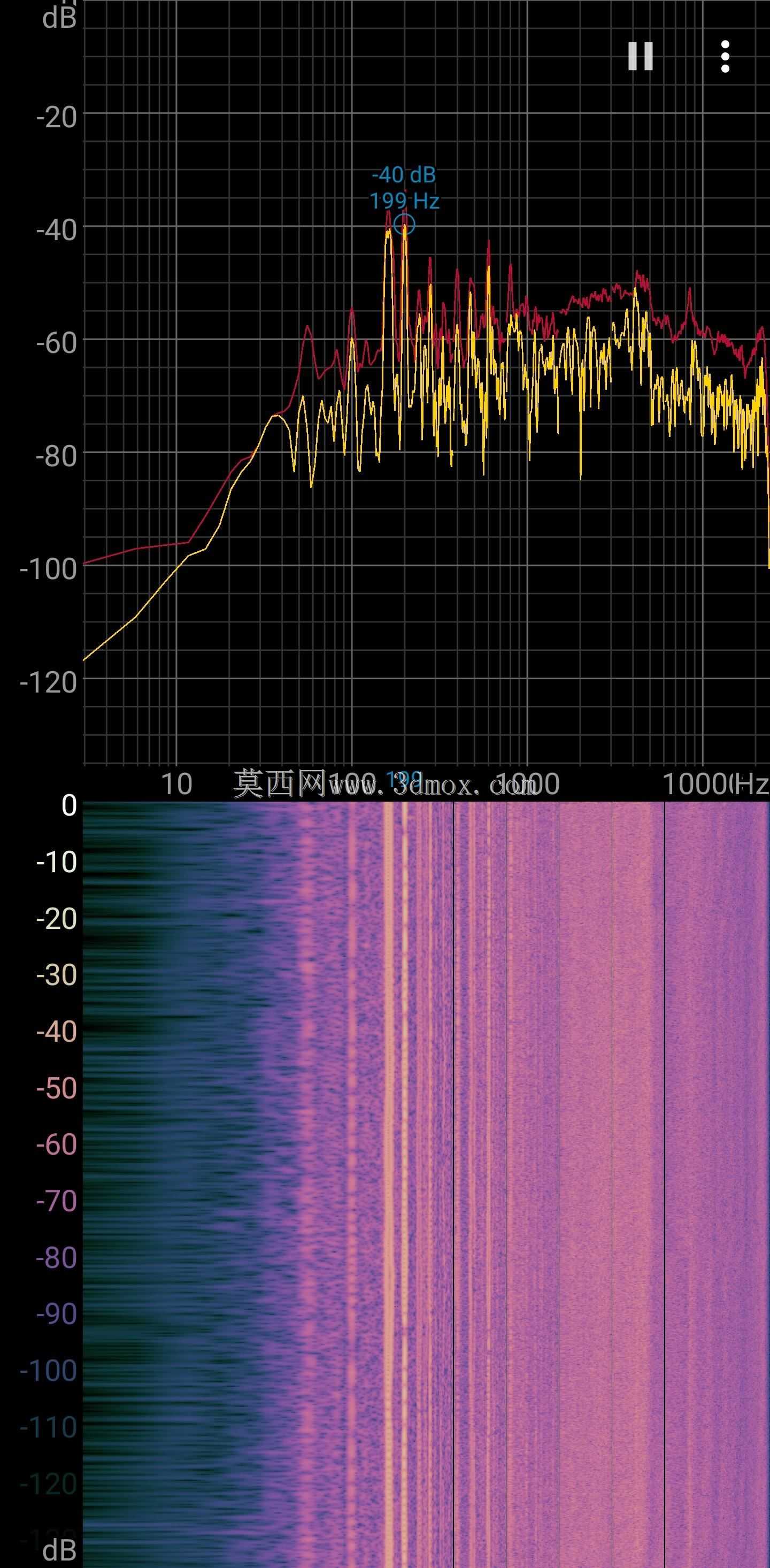Image resolution: width=770 pixels, height=1568 pixels.
Task: Pause the live spectrum analysis
Action: pos(641,57)
